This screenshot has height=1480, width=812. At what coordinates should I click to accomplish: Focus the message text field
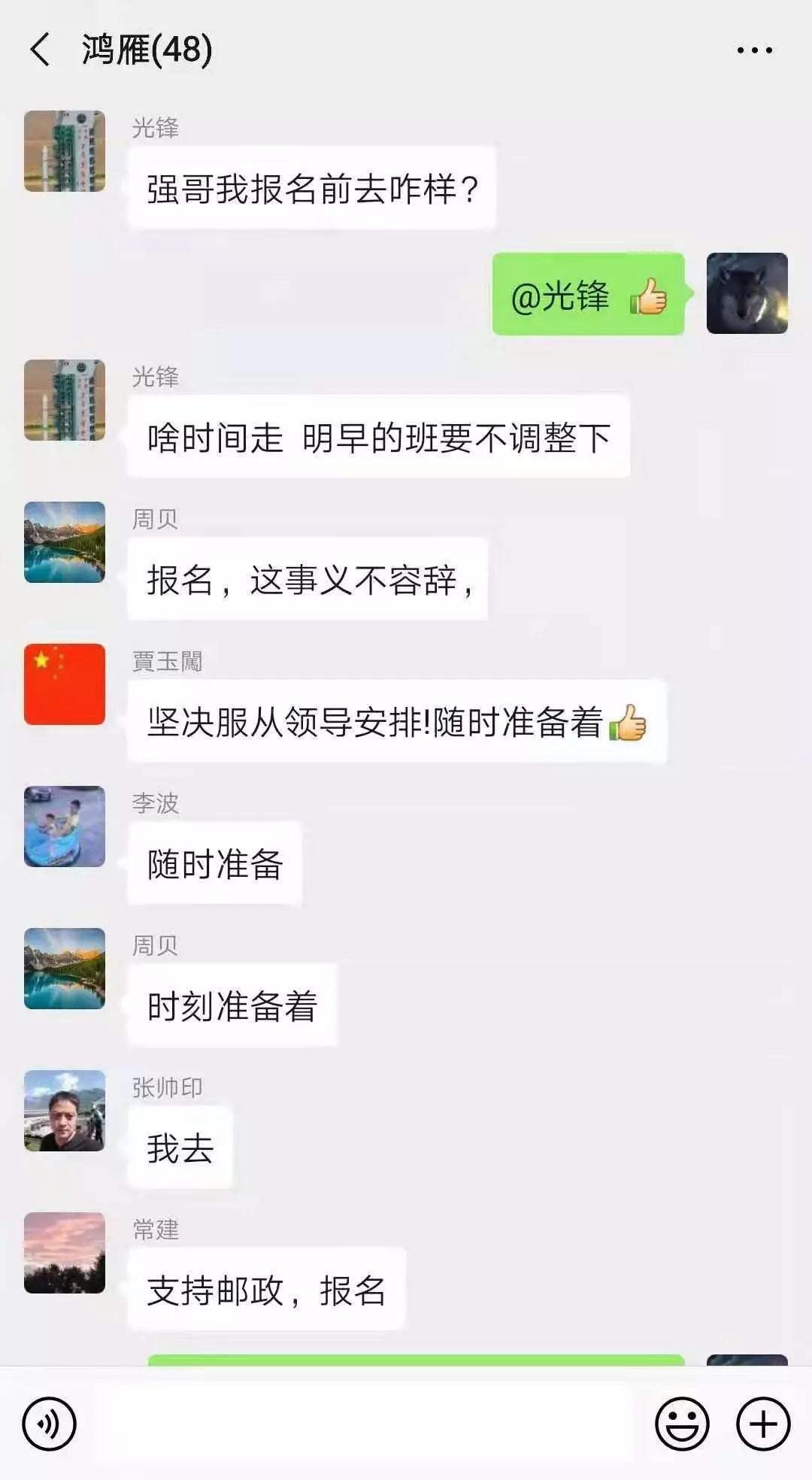(x=365, y=1424)
